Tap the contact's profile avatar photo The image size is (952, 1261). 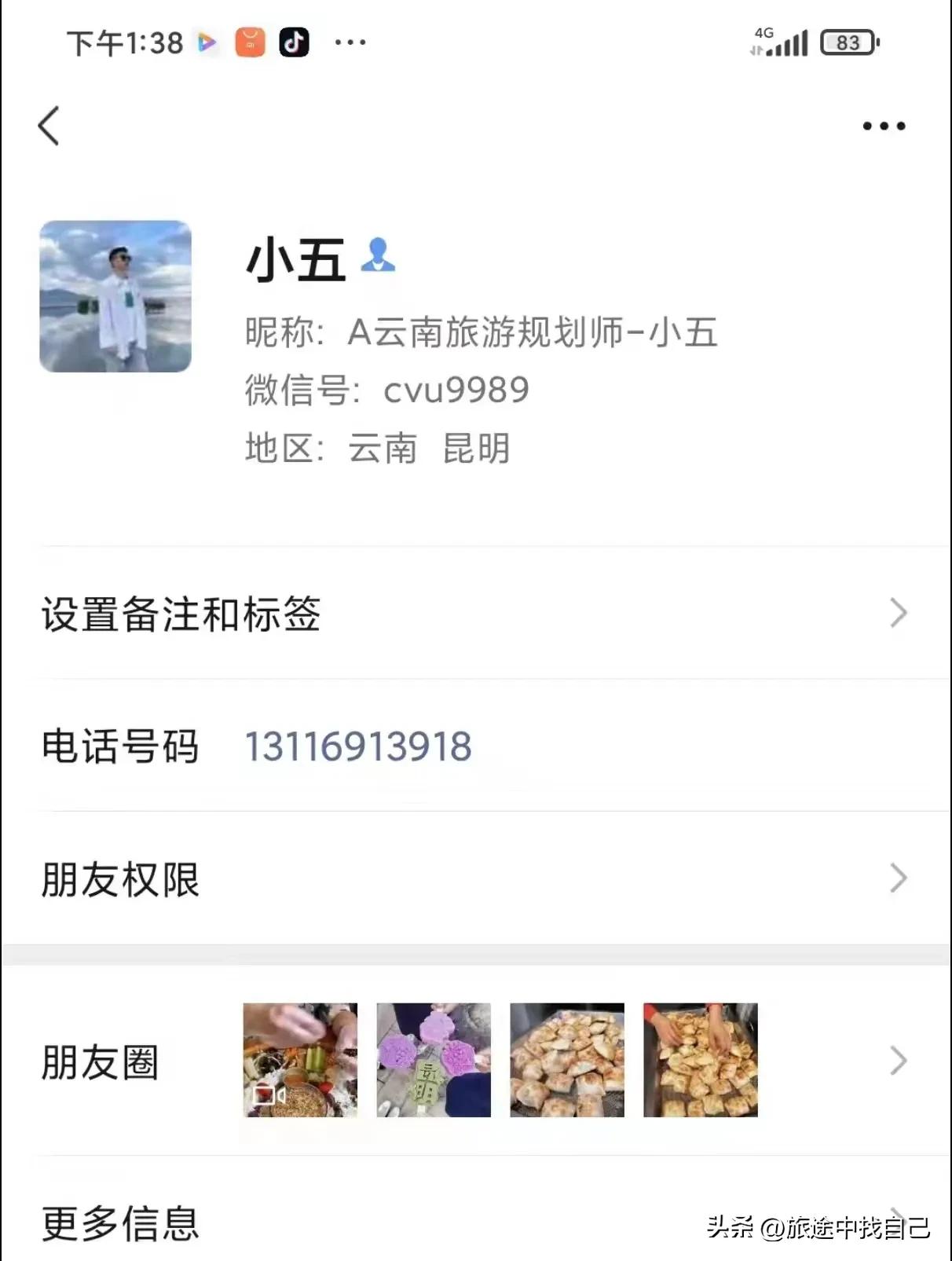coord(116,296)
